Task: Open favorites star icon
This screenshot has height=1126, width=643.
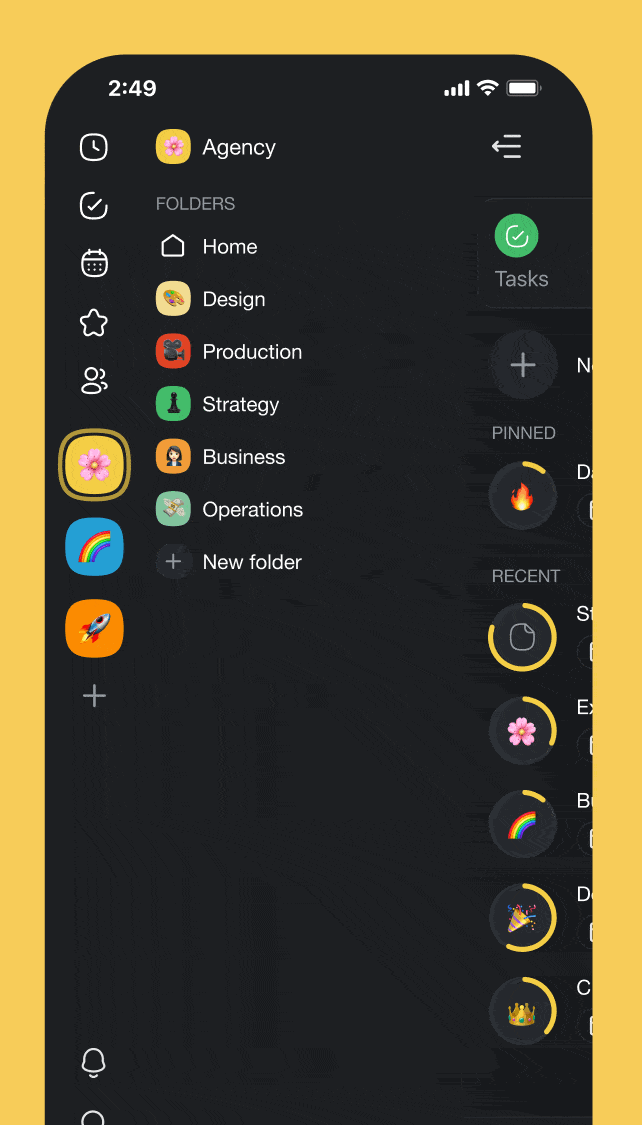Action: tap(93, 322)
